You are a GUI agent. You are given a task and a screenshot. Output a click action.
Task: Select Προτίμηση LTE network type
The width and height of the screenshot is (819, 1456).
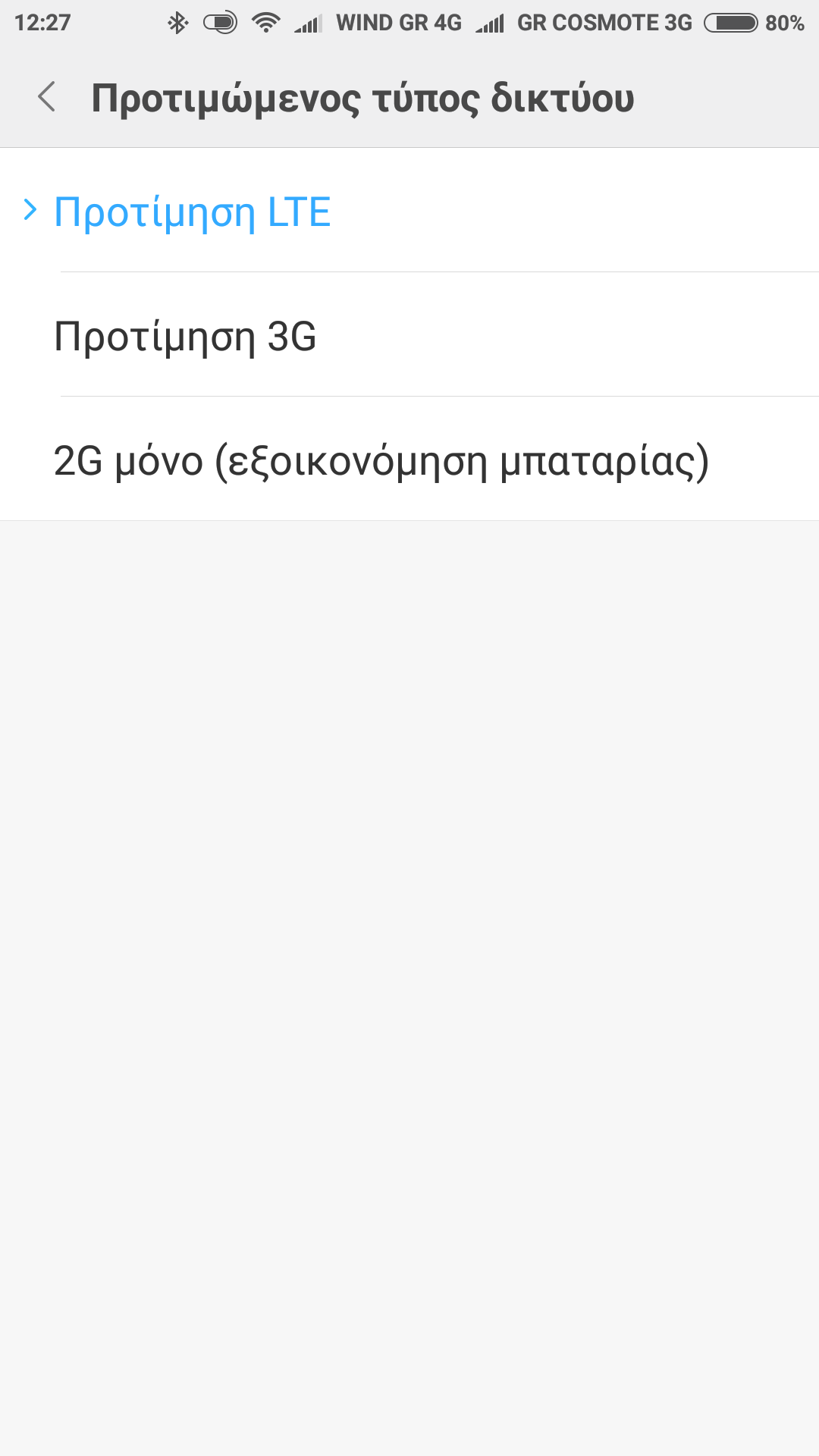coord(193,212)
